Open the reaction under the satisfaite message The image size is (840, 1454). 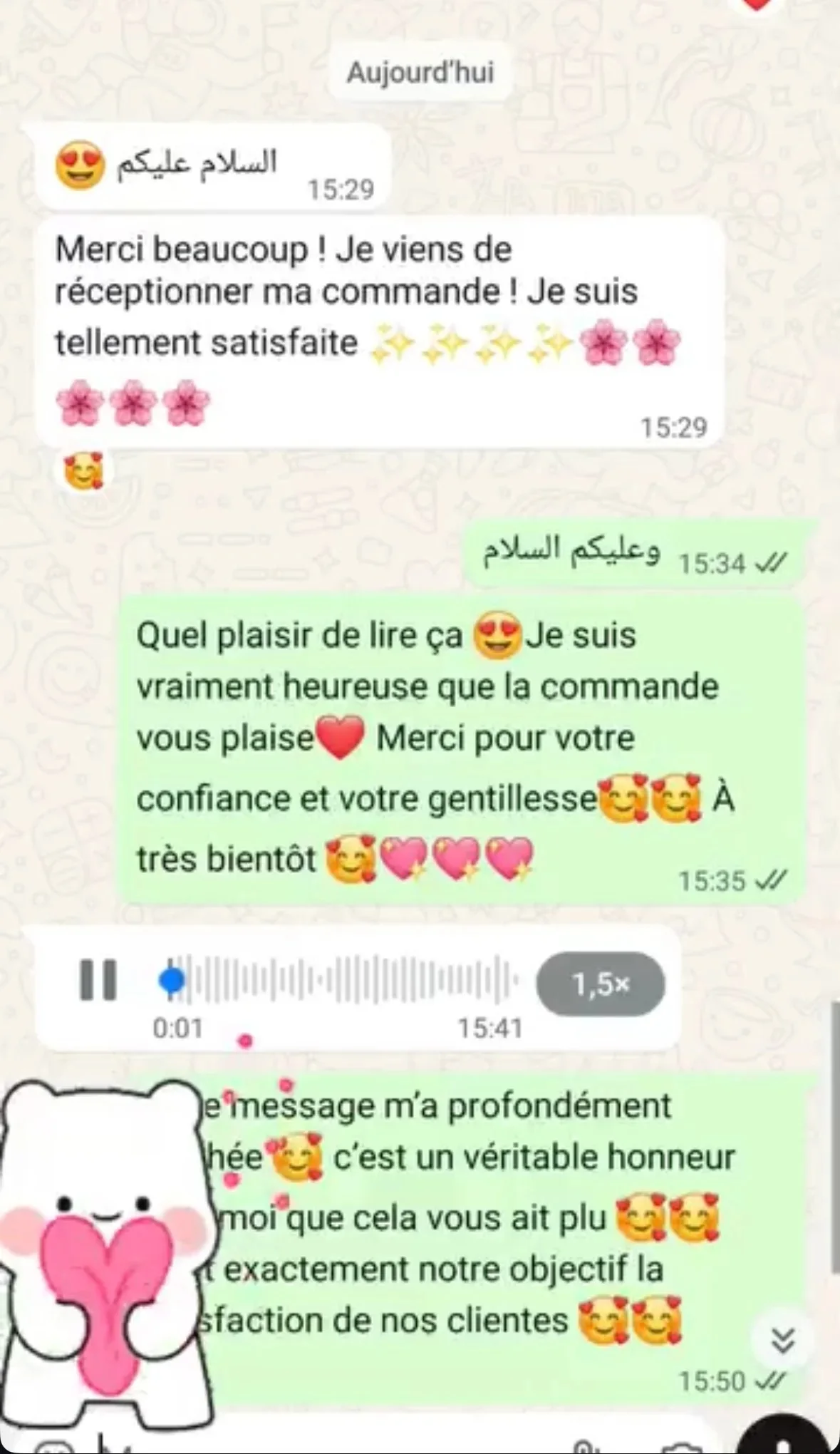point(83,471)
